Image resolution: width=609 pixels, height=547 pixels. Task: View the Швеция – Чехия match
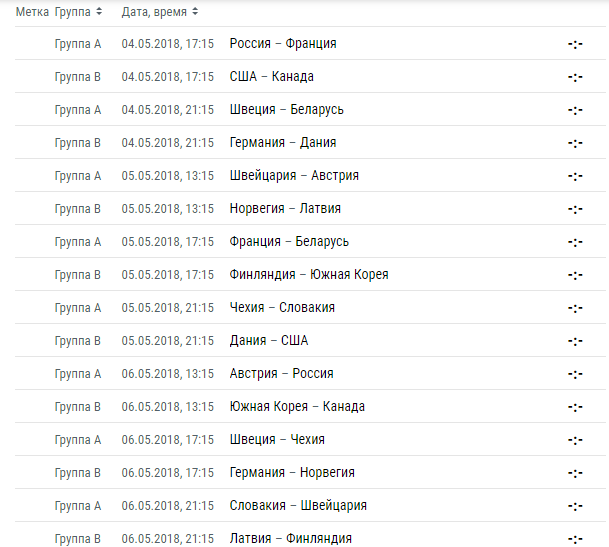(276, 440)
